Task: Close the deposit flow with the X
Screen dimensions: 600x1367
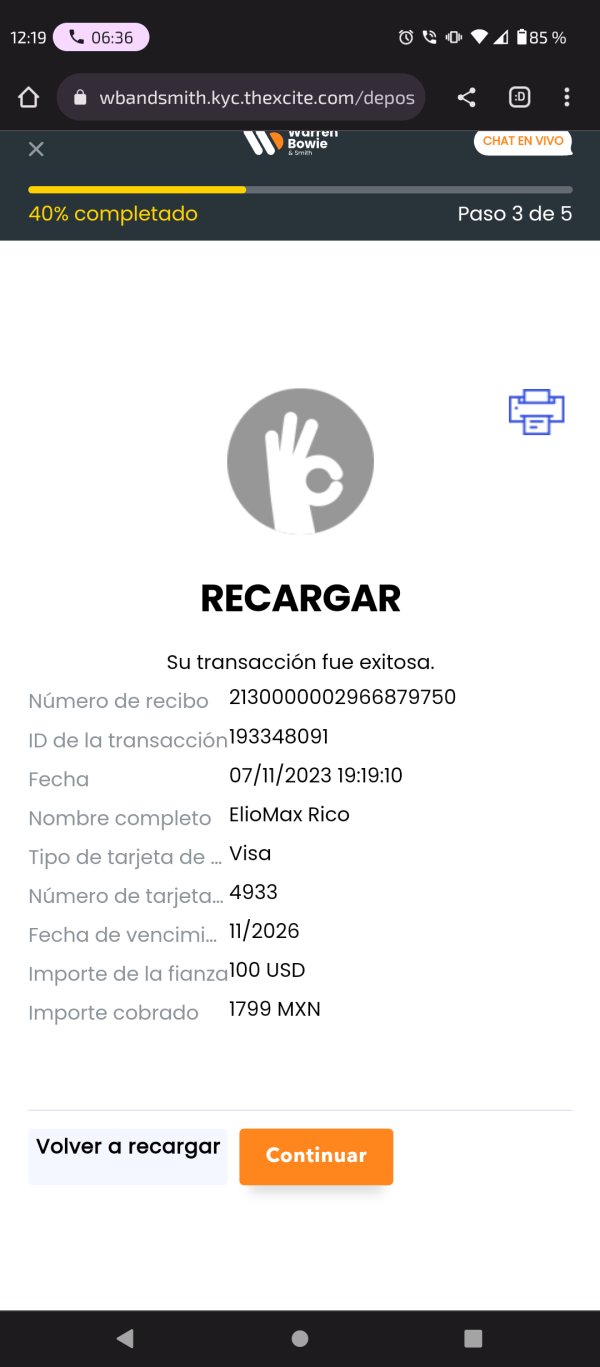Action: click(36, 149)
